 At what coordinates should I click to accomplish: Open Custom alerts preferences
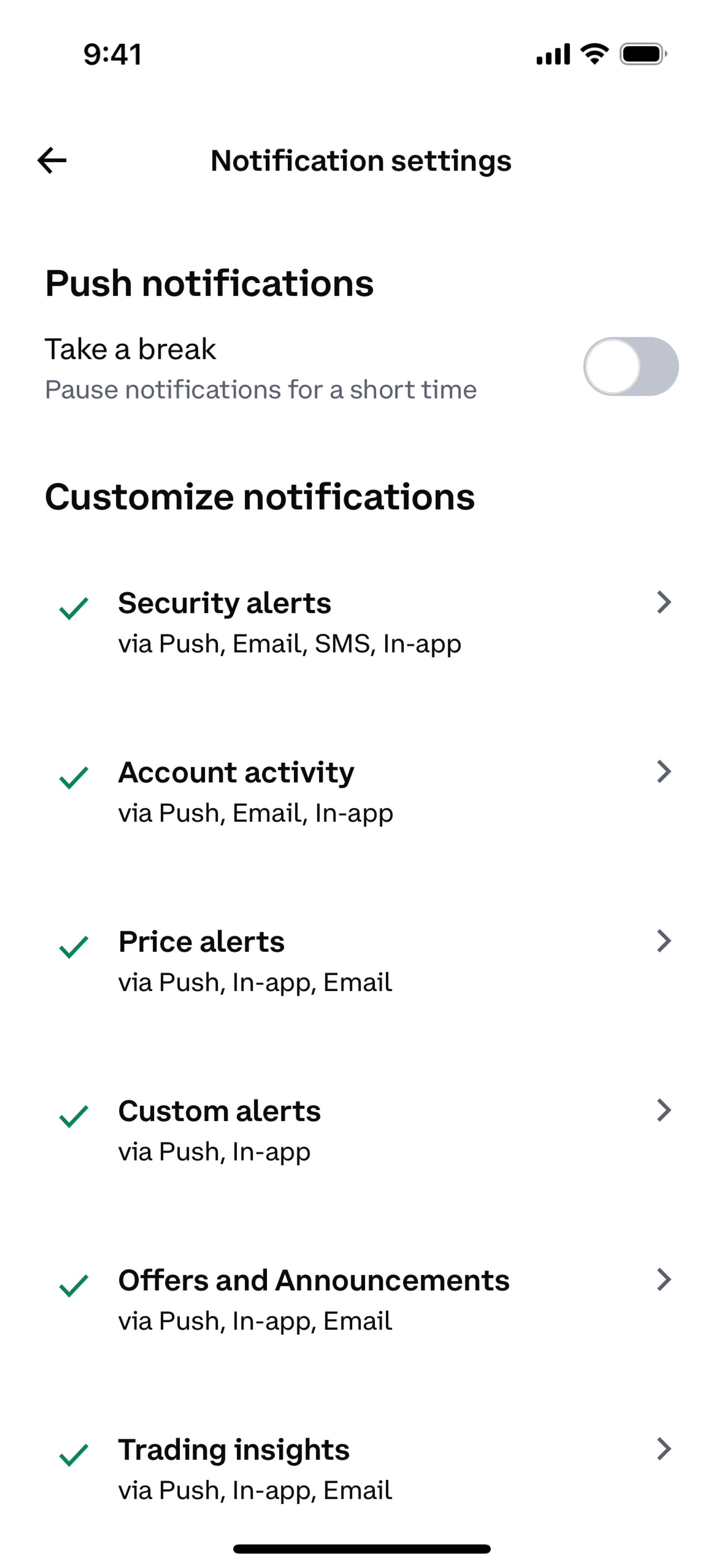[x=361, y=1130]
